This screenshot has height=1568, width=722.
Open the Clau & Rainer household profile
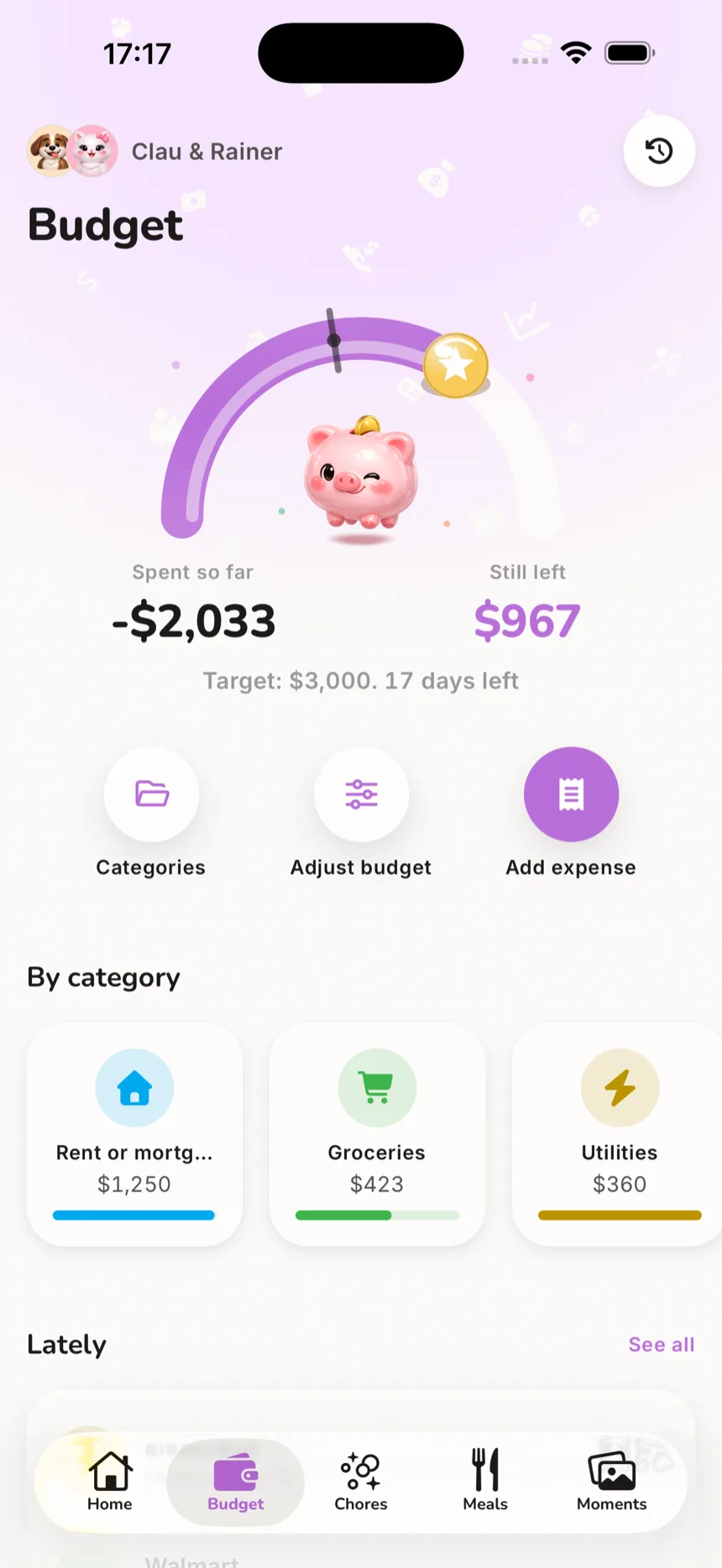pos(155,151)
